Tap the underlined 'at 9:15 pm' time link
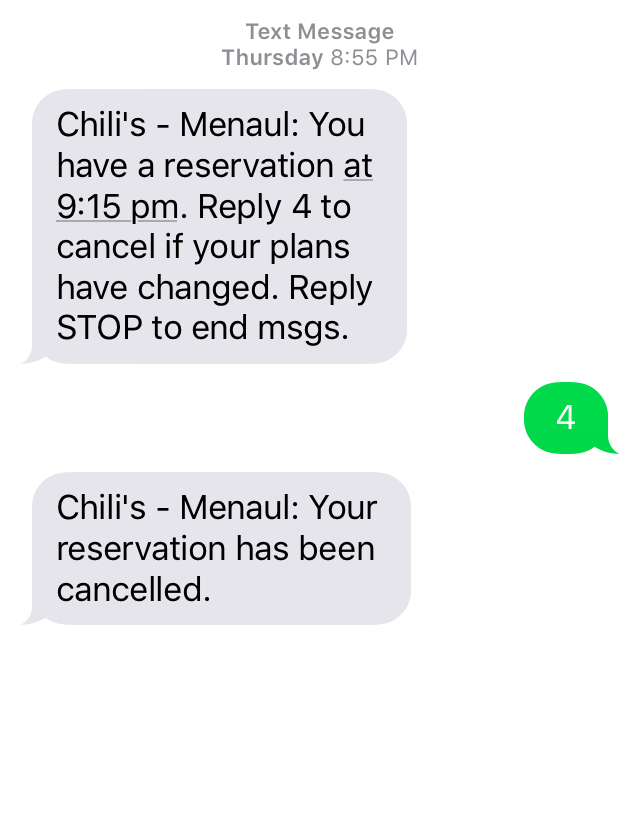640x830 pixels. [117, 207]
